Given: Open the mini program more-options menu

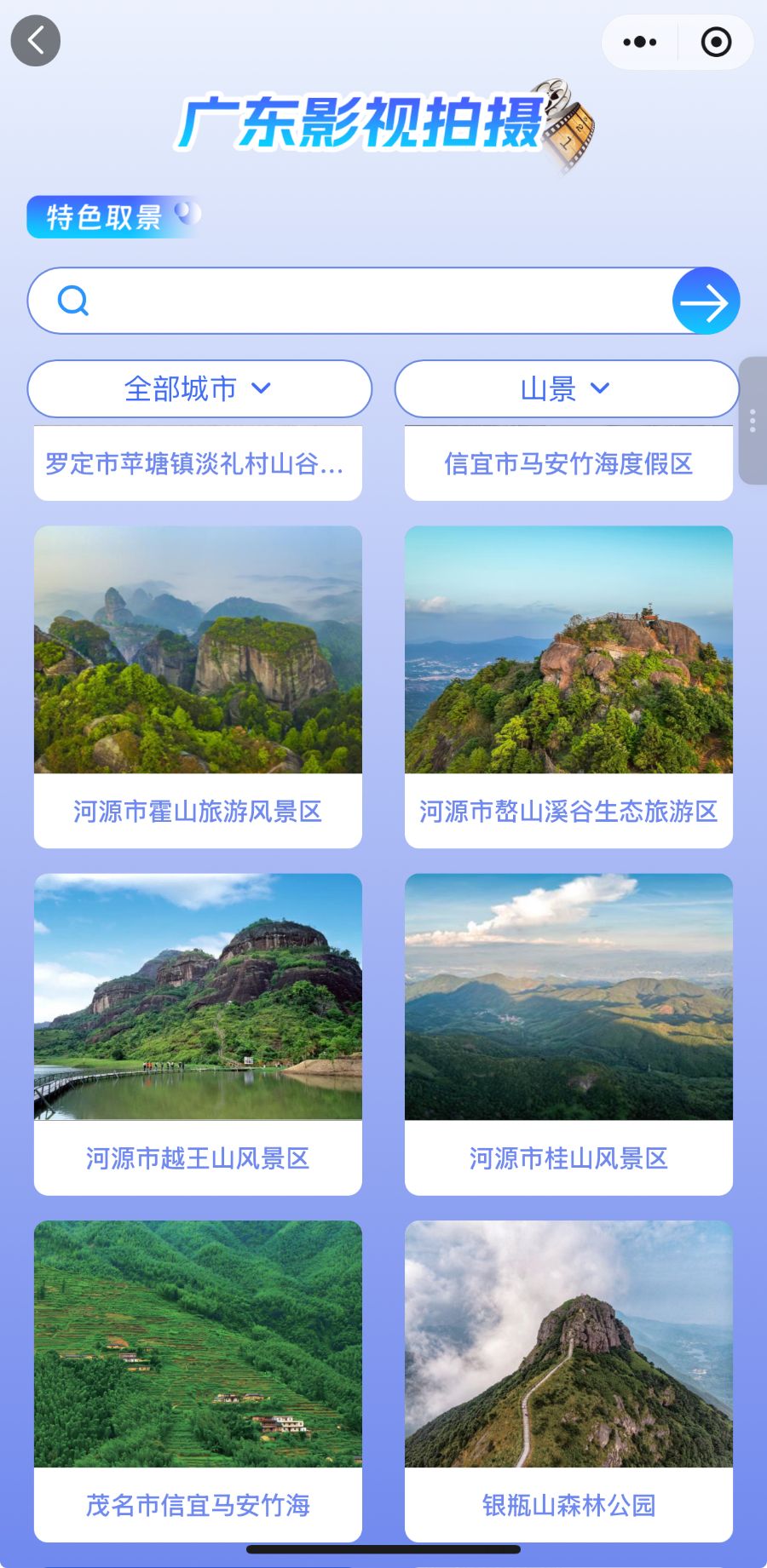Looking at the screenshot, I should point(640,42).
